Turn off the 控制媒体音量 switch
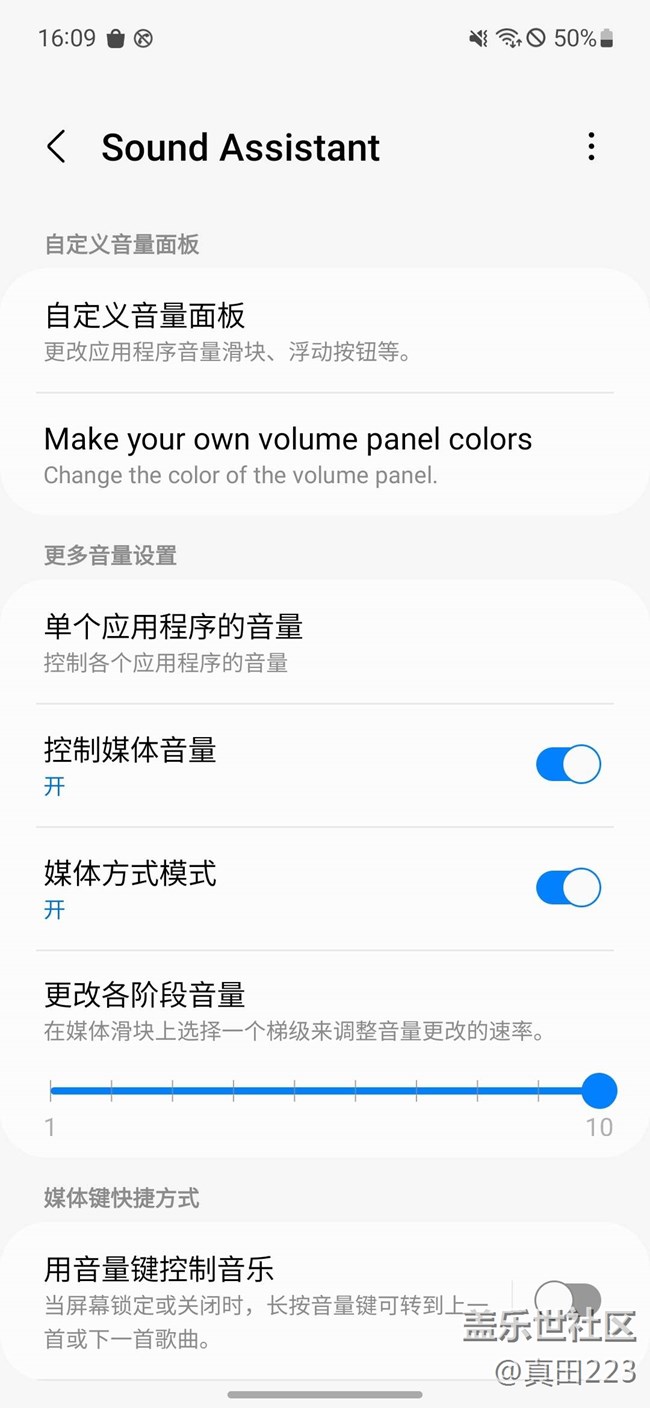 click(568, 765)
